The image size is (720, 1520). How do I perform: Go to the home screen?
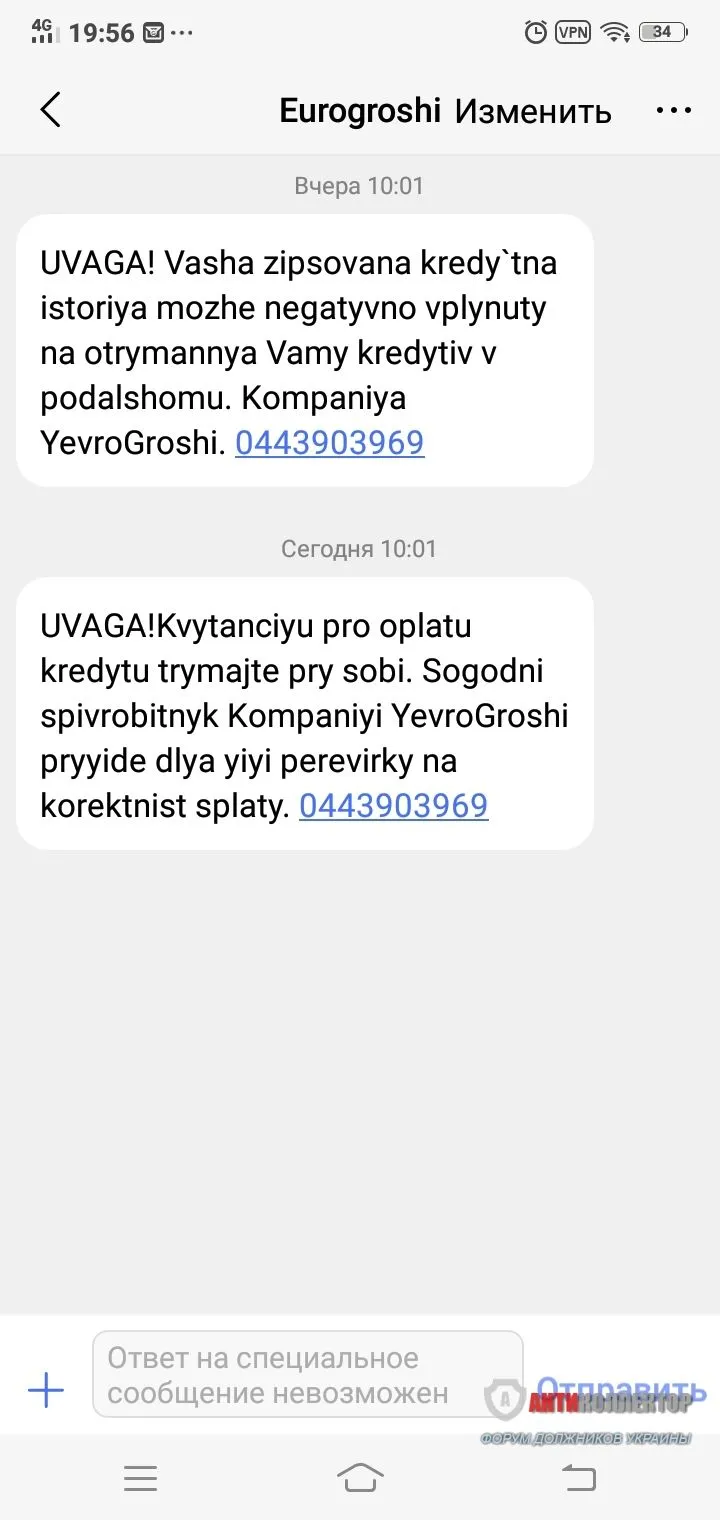(360, 1477)
